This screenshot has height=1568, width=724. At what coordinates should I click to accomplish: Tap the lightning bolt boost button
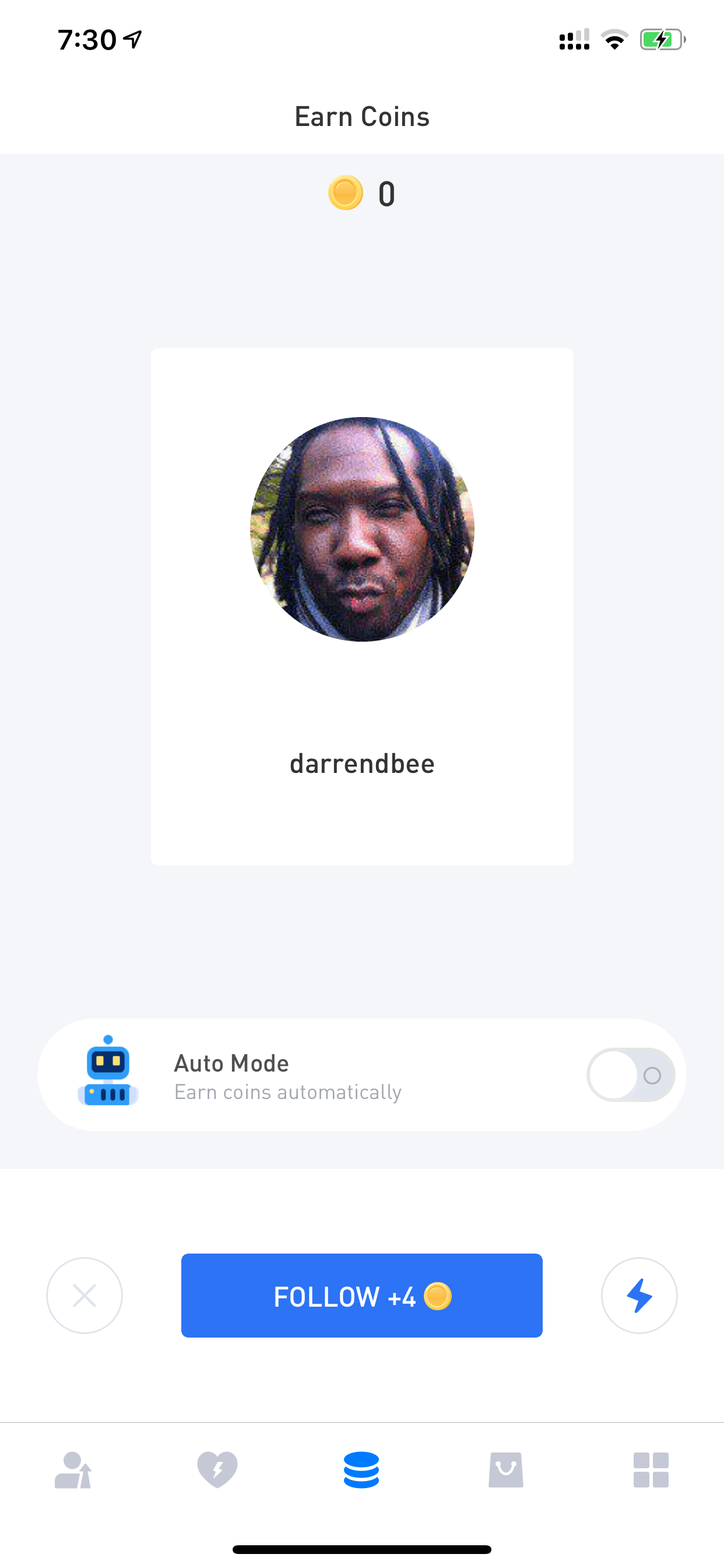[639, 1296]
